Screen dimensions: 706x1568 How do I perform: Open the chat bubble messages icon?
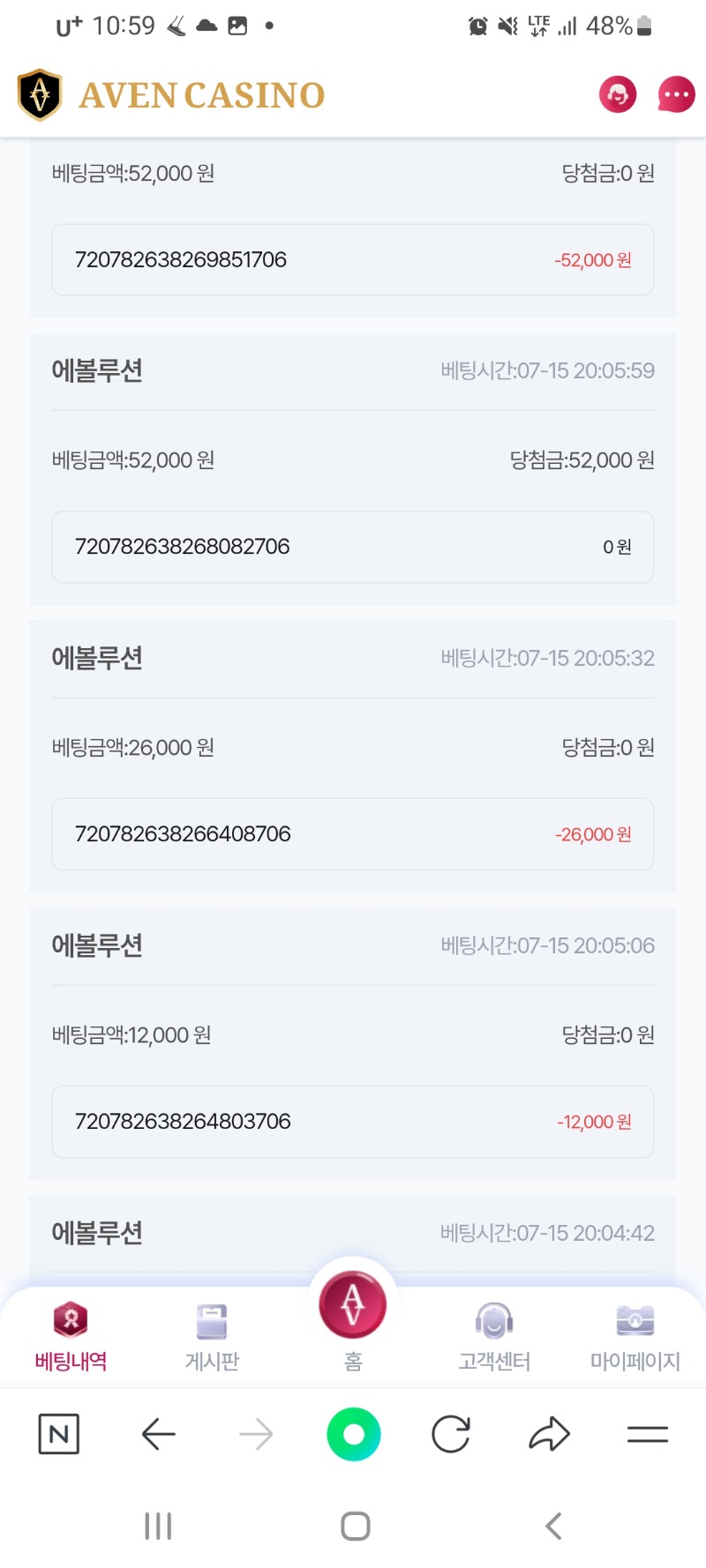point(676,94)
